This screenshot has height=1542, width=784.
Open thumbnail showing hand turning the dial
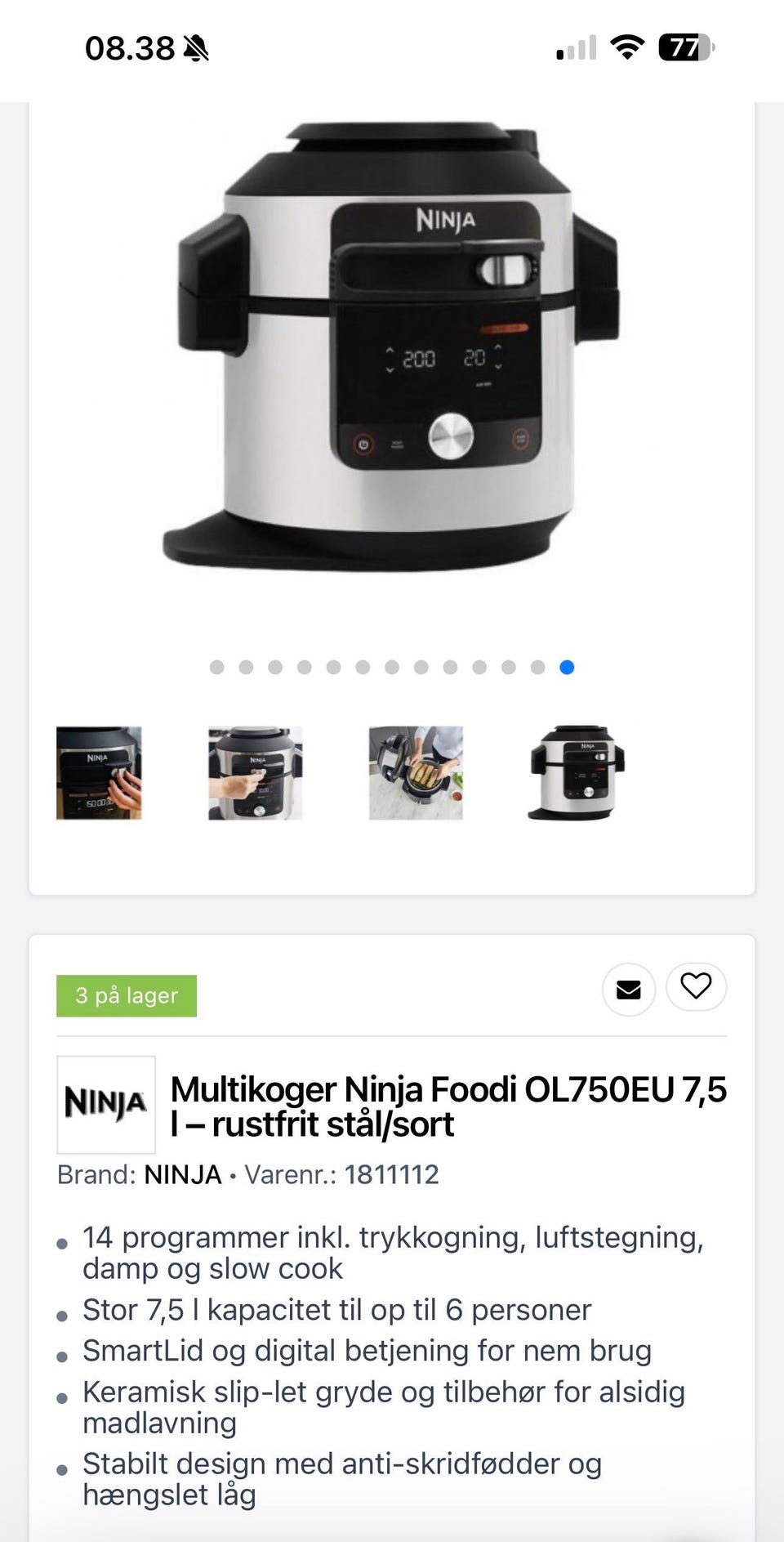(x=255, y=773)
